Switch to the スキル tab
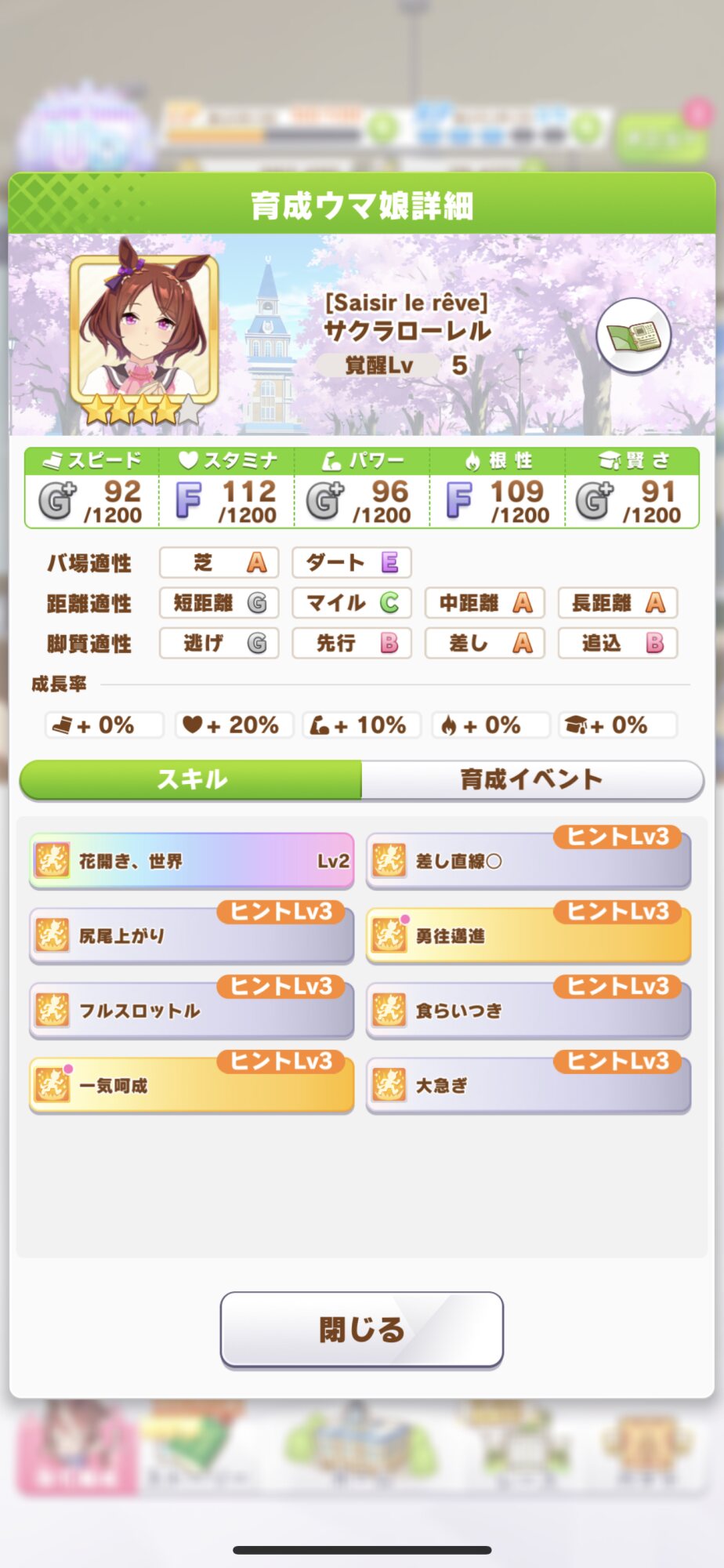This screenshot has height=1568, width=724. click(191, 779)
